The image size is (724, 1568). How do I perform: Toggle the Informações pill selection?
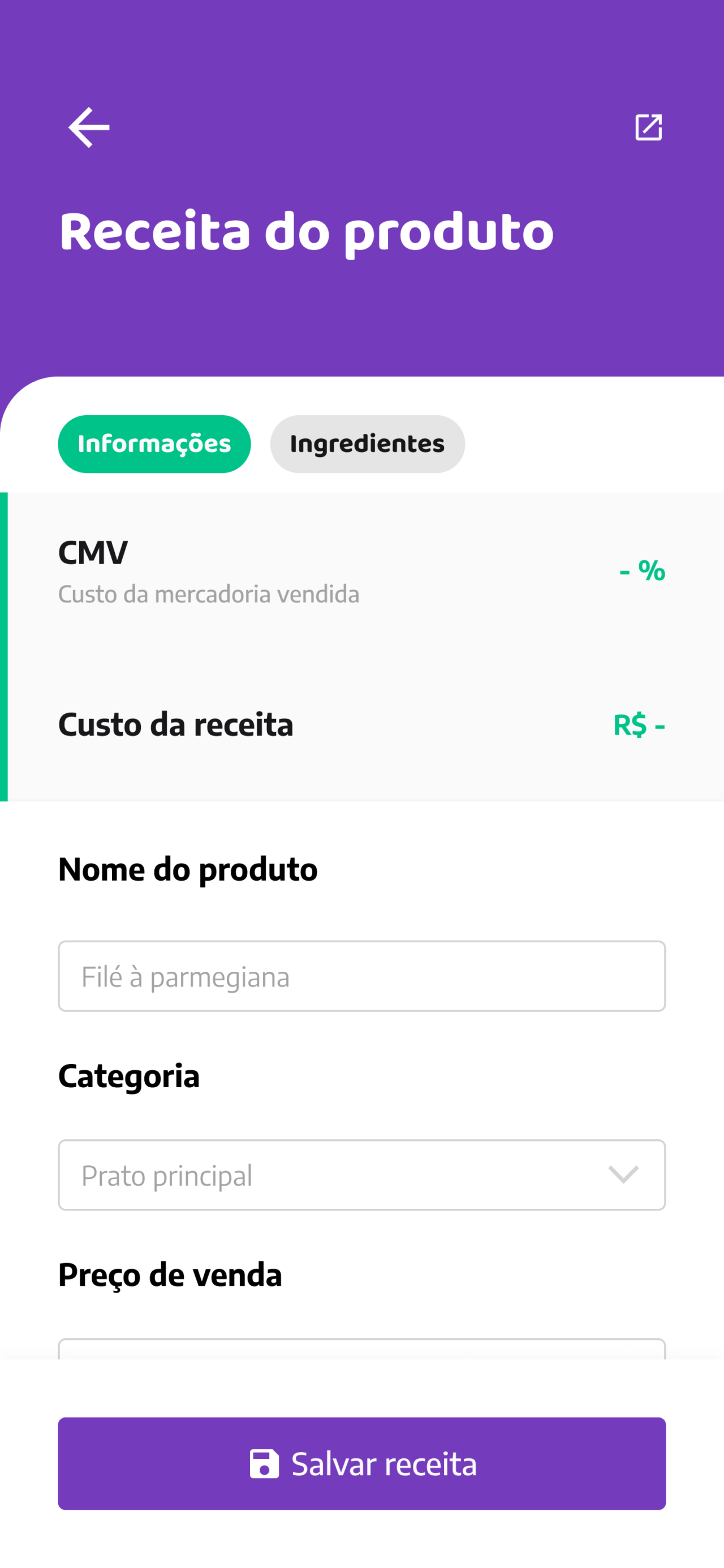coord(154,443)
